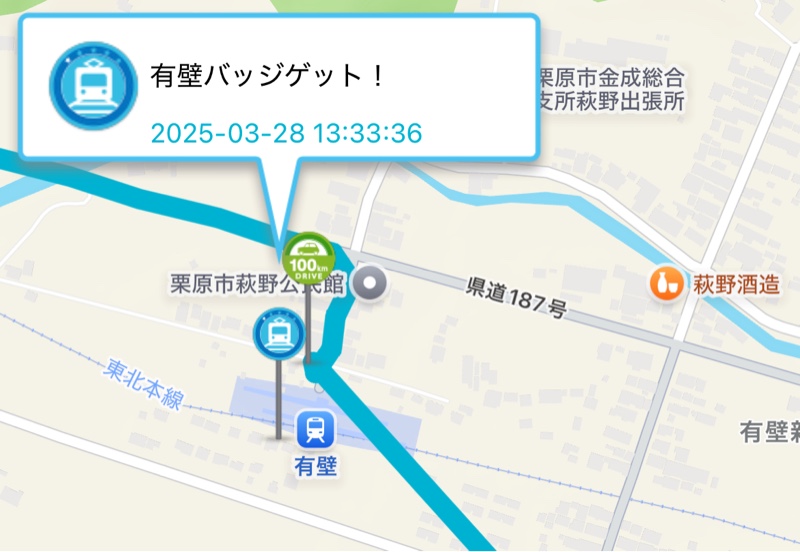Open the 栗原市萩野公民館 place marker
800x552 pixels.
point(373,285)
